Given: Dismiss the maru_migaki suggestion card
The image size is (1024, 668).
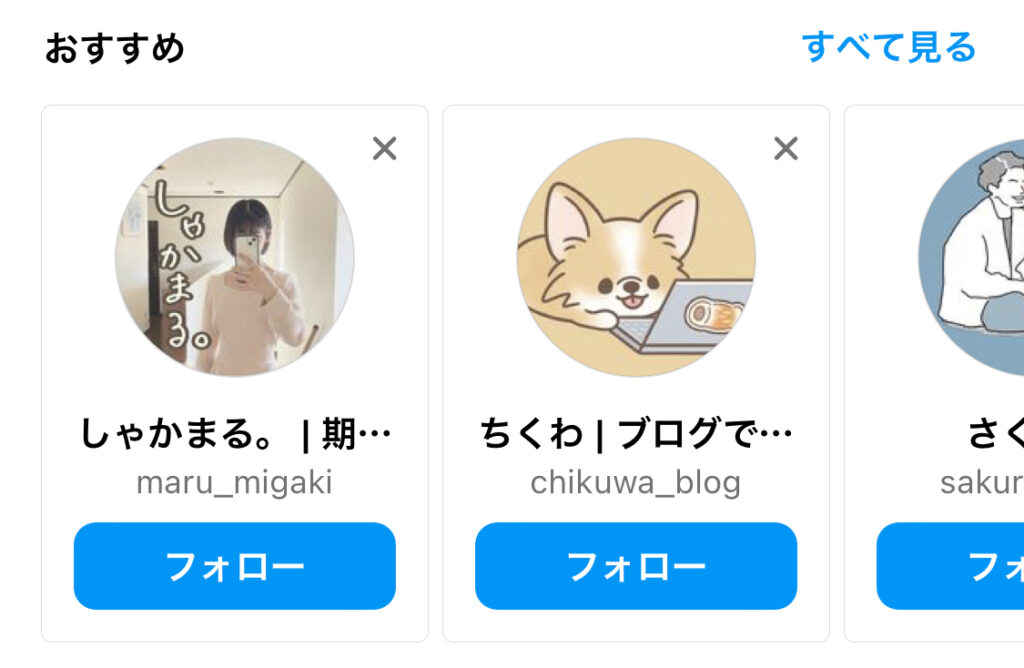Looking at the screenshot, I should pyautogui.click(x=385, y=149).
